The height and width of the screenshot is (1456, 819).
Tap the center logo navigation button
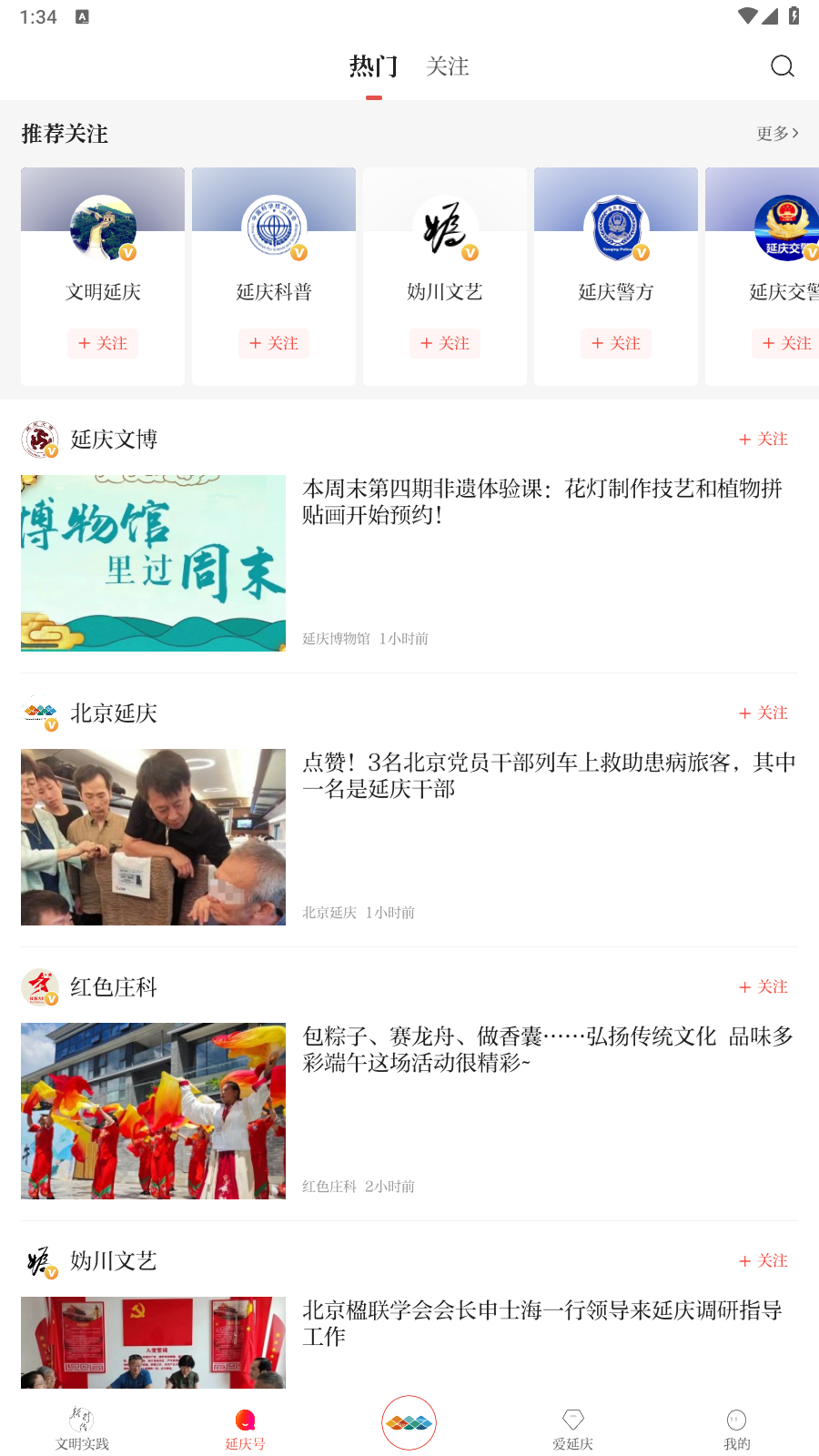409,1422
